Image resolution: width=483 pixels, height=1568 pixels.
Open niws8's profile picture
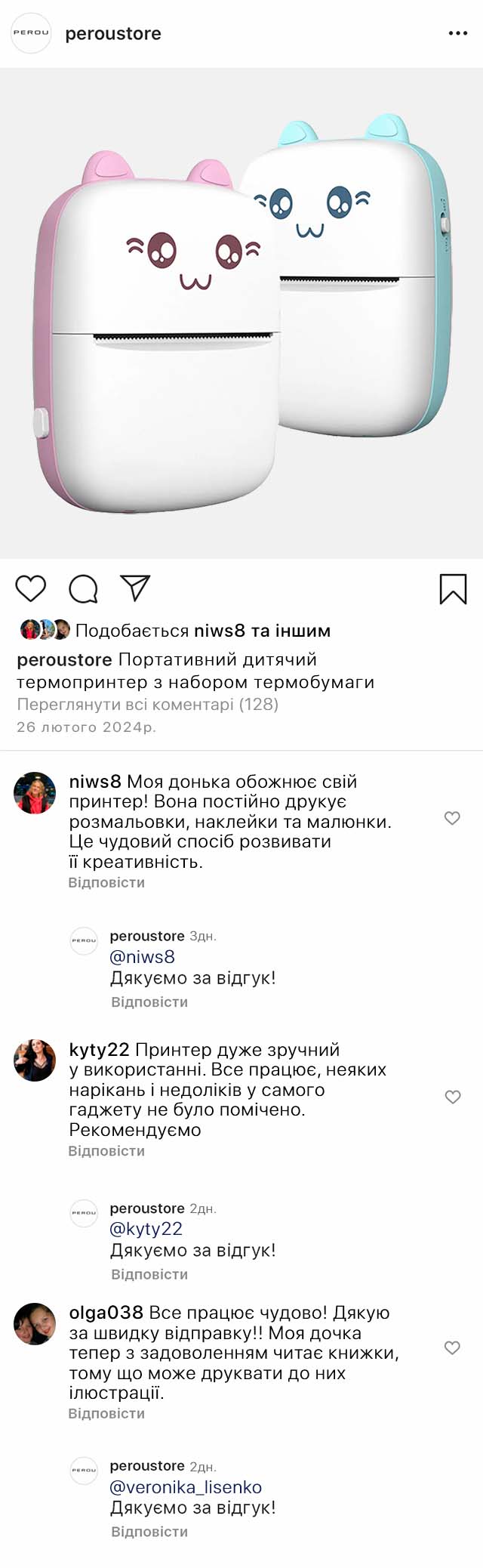coord(35,793)
